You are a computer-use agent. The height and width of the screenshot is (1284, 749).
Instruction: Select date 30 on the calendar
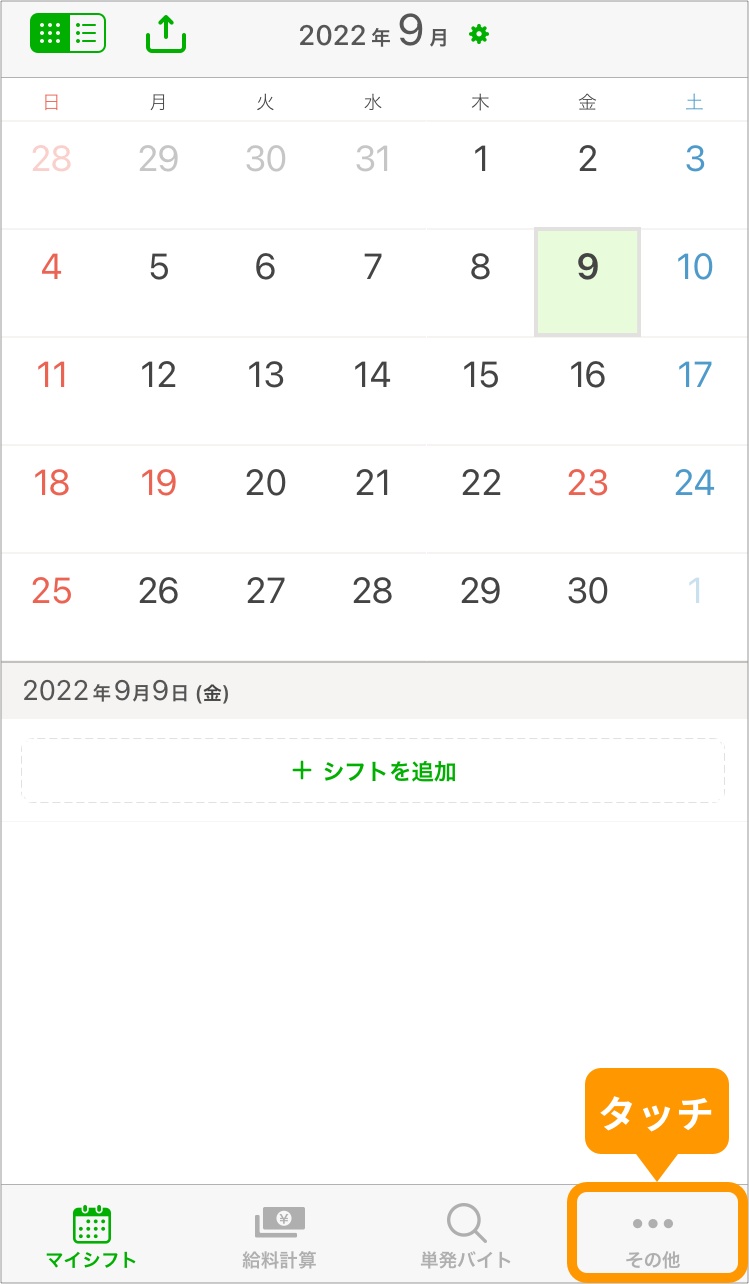point(588,591)
